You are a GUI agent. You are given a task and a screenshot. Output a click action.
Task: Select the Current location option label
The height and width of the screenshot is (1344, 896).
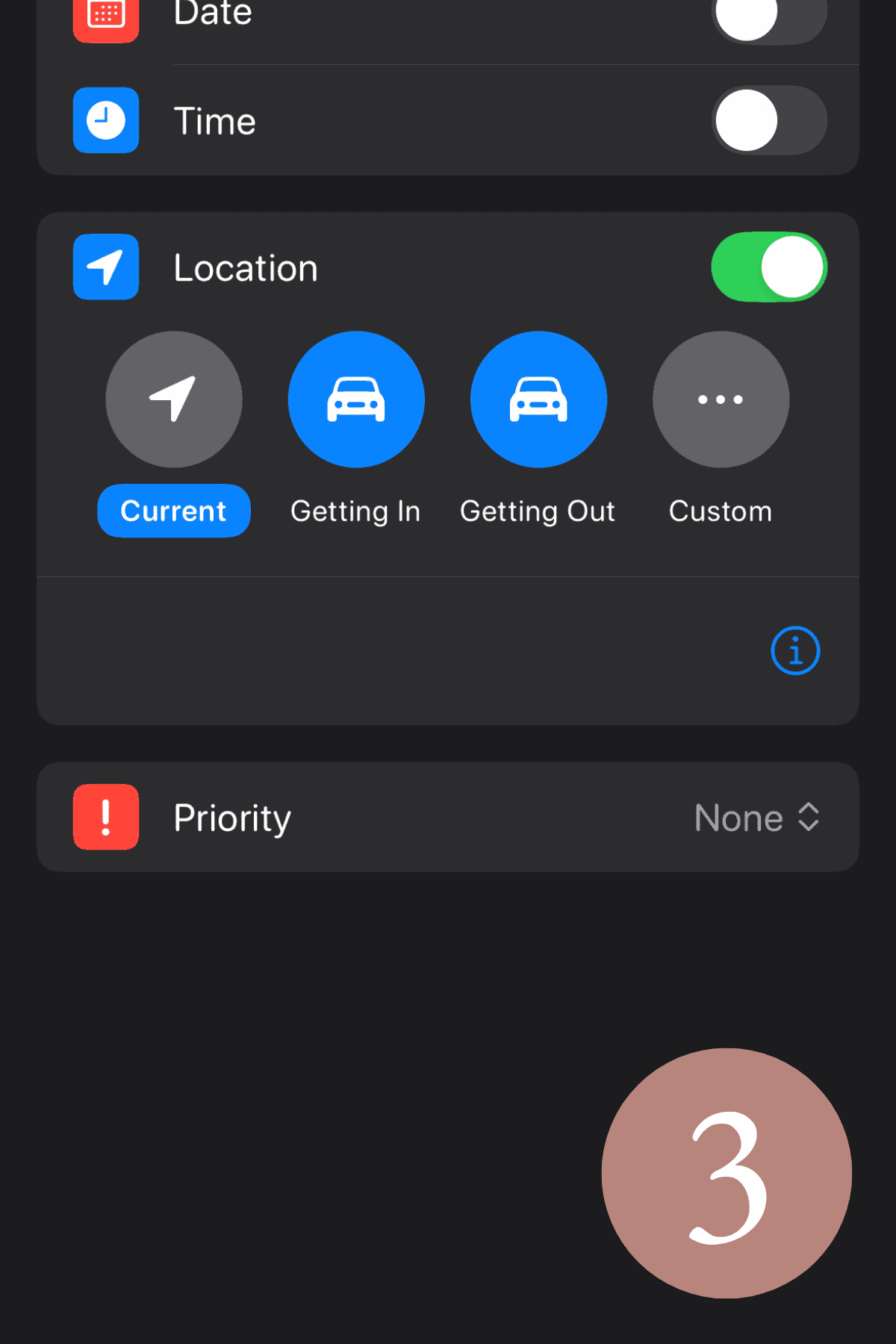pyautogui.click(x=173, y=511)
